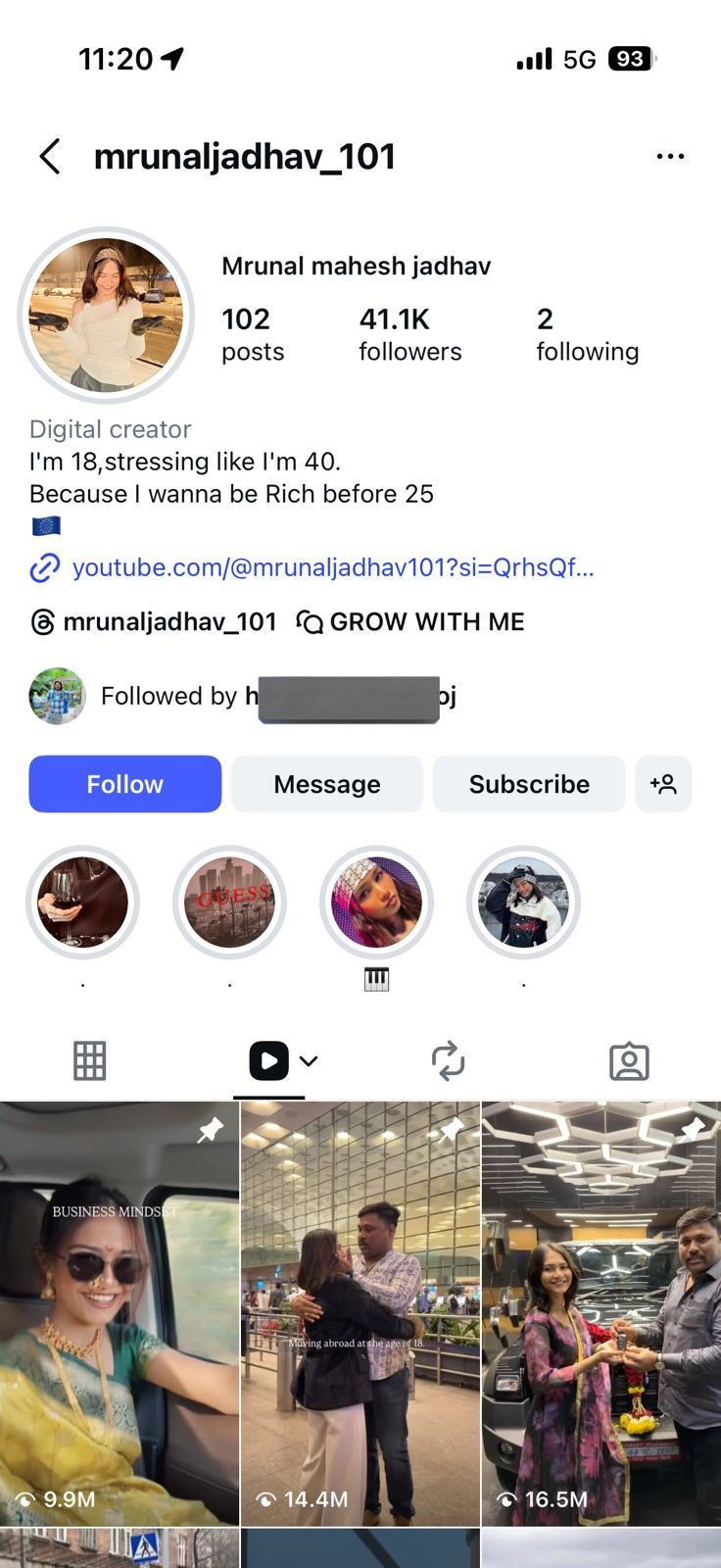Open the piano-labeled story highlight
The height and width of the screenshot is (1568, 721).
pyautogui.click(x=376, y=902)
